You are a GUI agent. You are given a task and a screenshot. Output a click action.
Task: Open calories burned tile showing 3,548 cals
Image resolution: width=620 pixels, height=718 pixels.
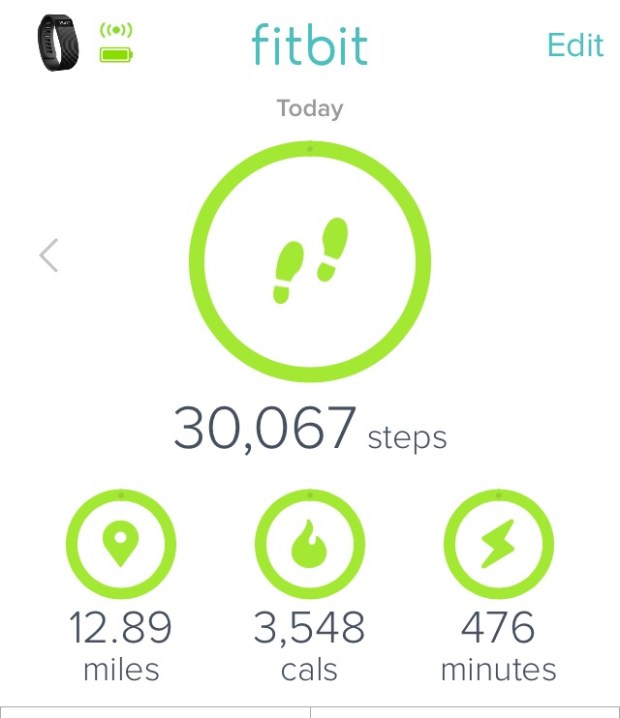[309, 545]
